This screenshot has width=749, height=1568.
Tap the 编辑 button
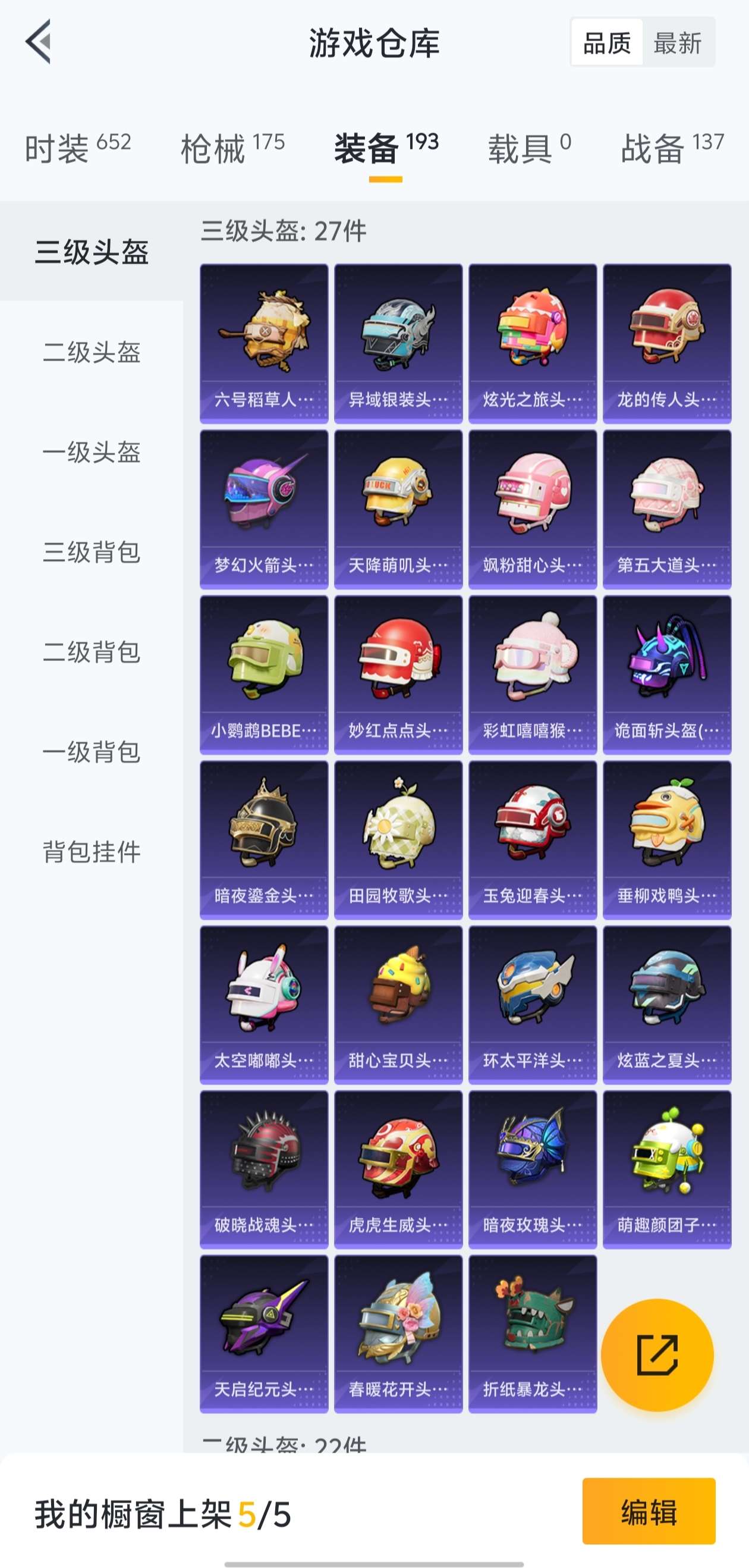coord(648,1511)
